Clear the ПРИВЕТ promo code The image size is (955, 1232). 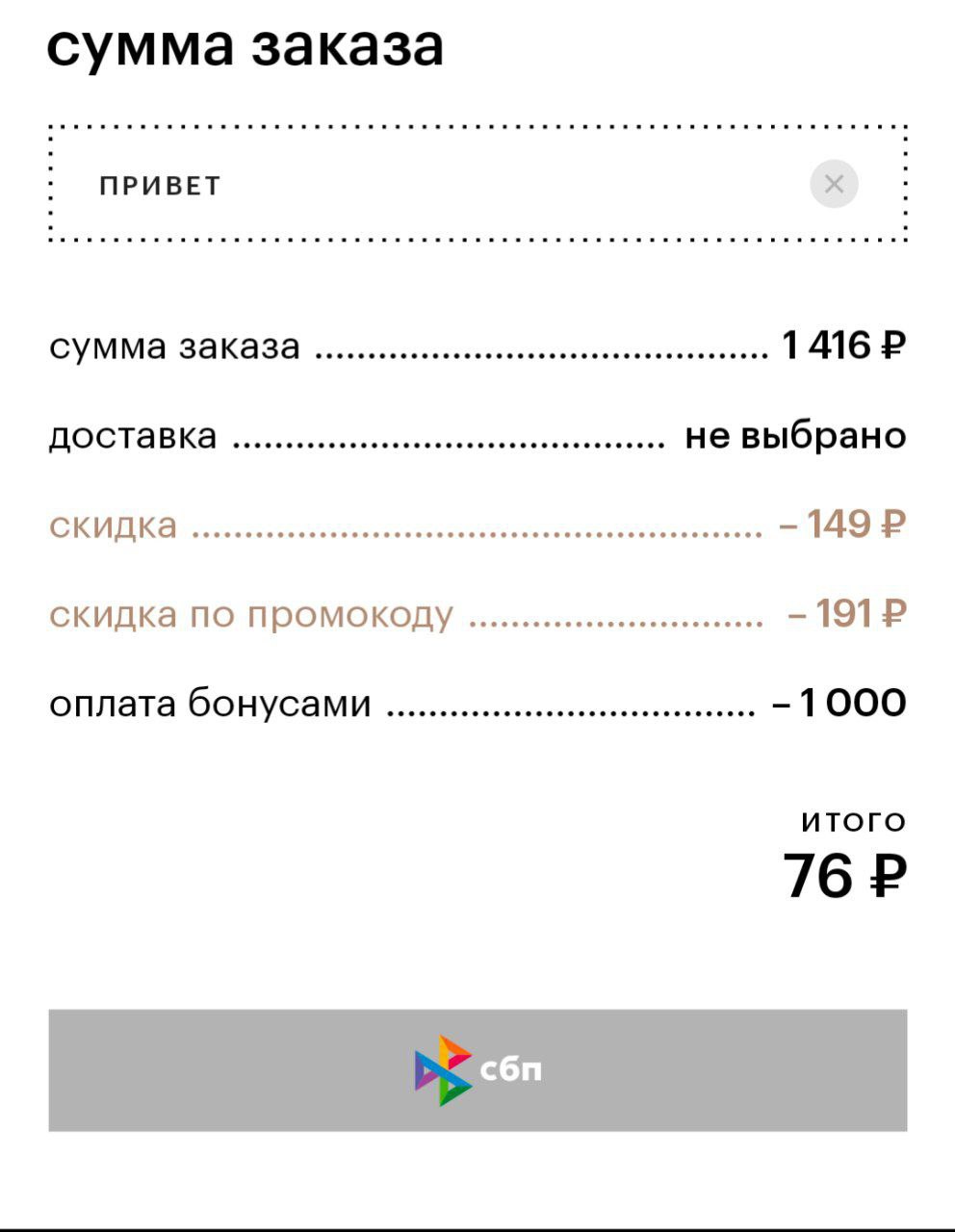[x=834, y=184]
